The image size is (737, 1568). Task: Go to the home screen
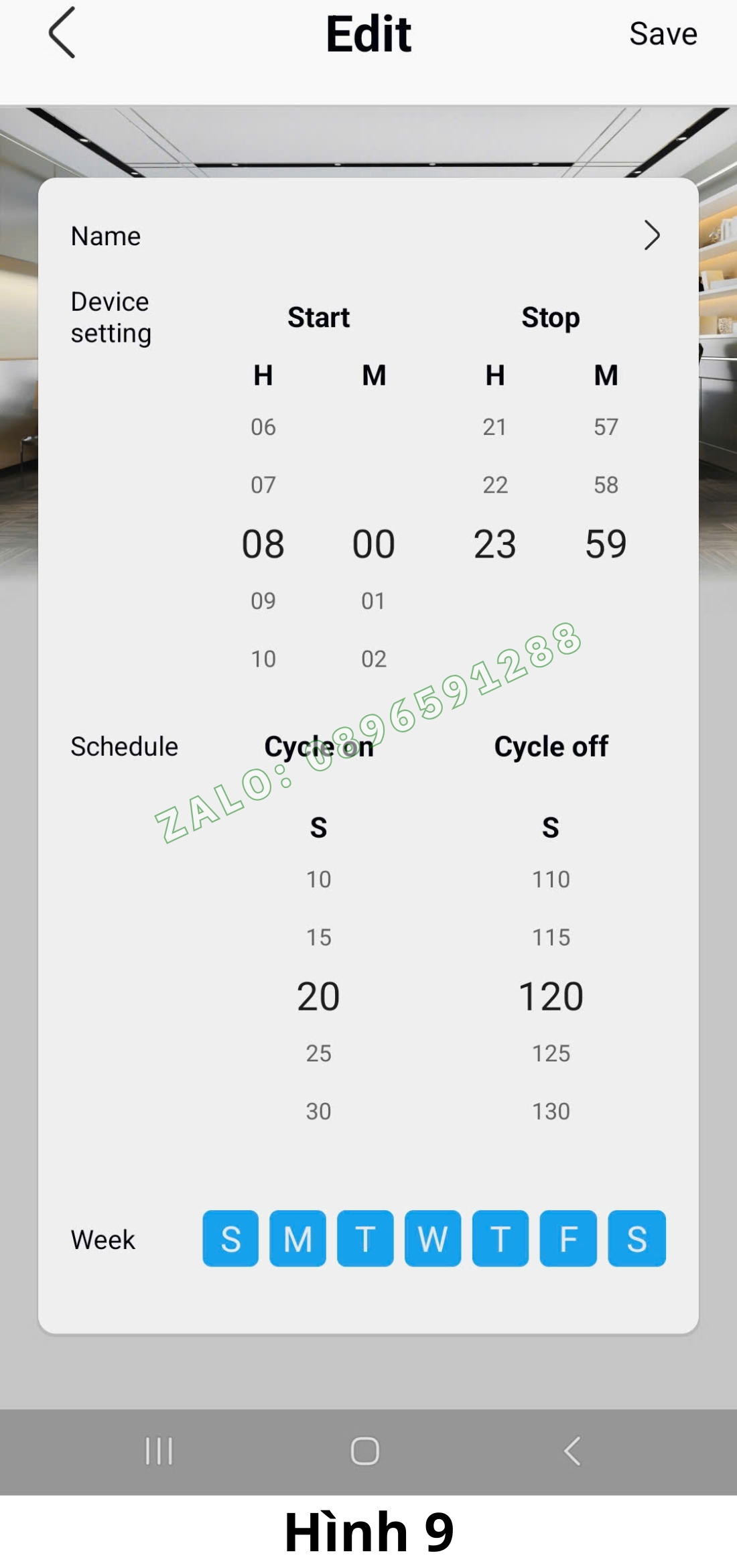tap(365, 1451)
